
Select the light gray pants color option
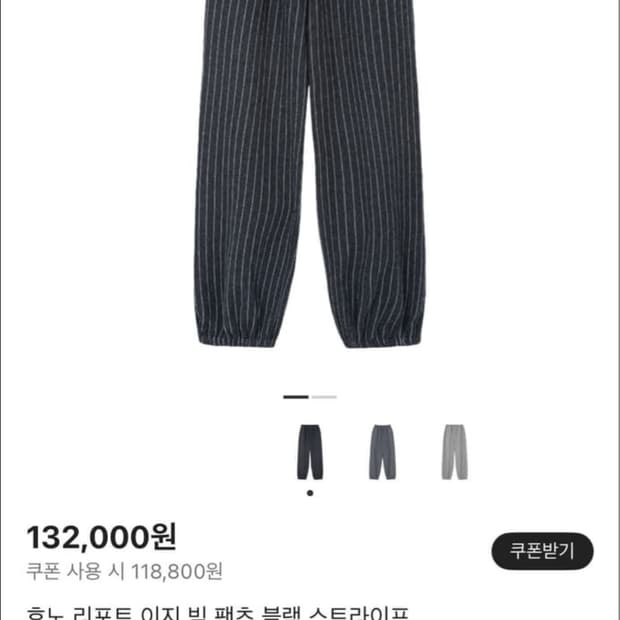(454, 452)
